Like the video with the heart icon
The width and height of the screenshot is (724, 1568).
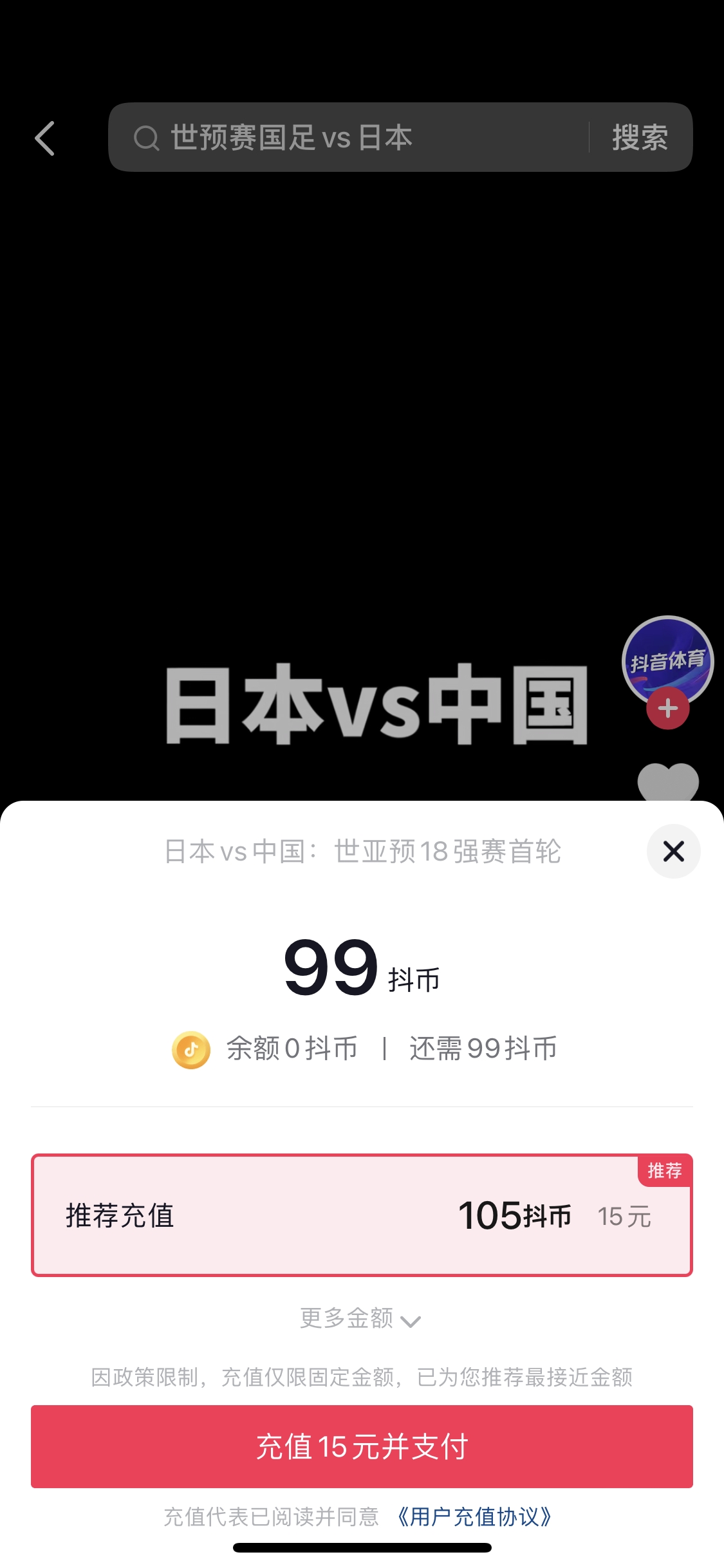(668, 781)
